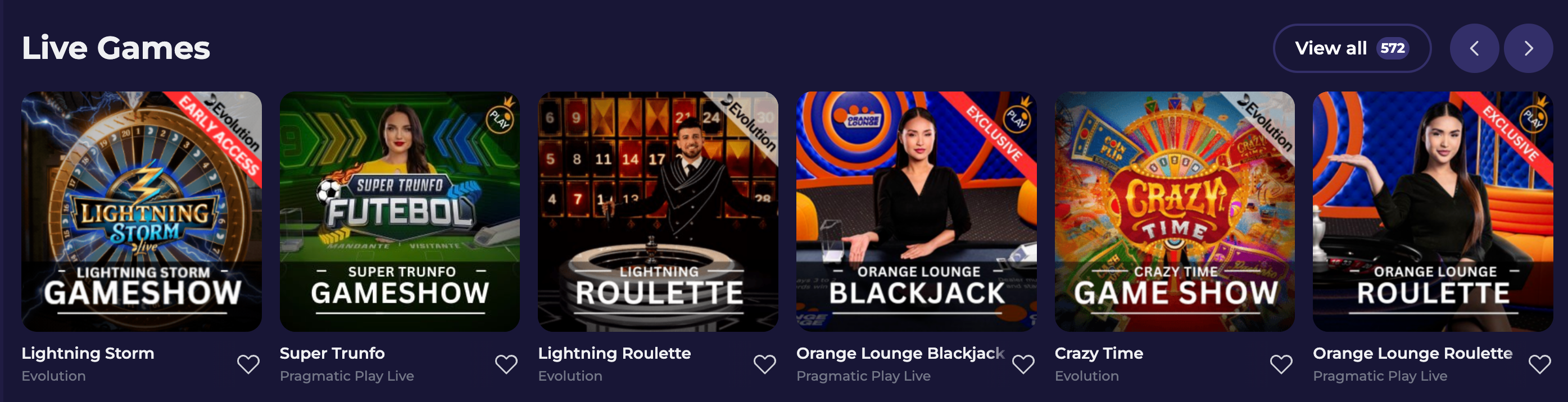Image resolution: width=1568 pixels, height=402 pixels.
Task: Go to previous live games carousel page
Action: pyautogui.click(x=1474, y=49)
